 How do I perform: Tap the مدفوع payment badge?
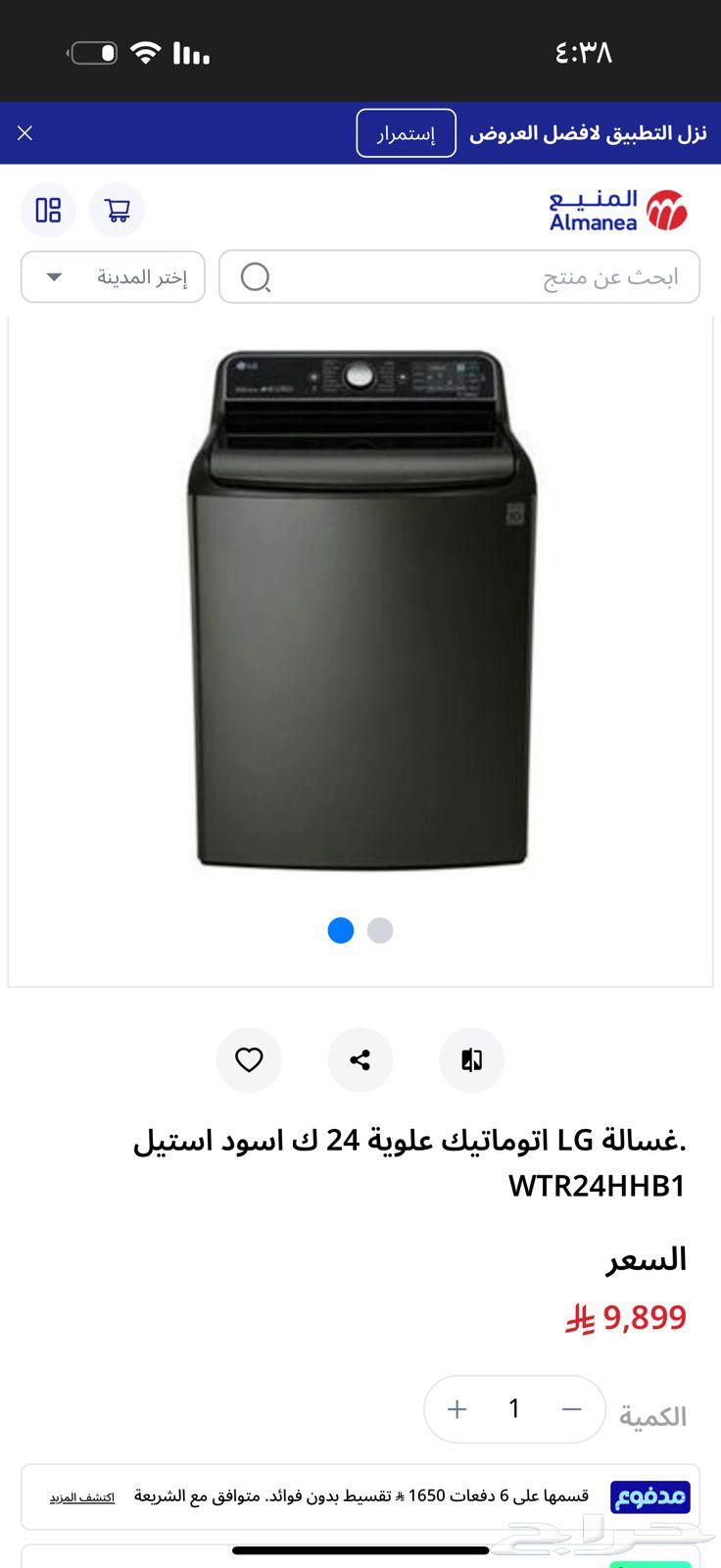[x=650, y=1497]
